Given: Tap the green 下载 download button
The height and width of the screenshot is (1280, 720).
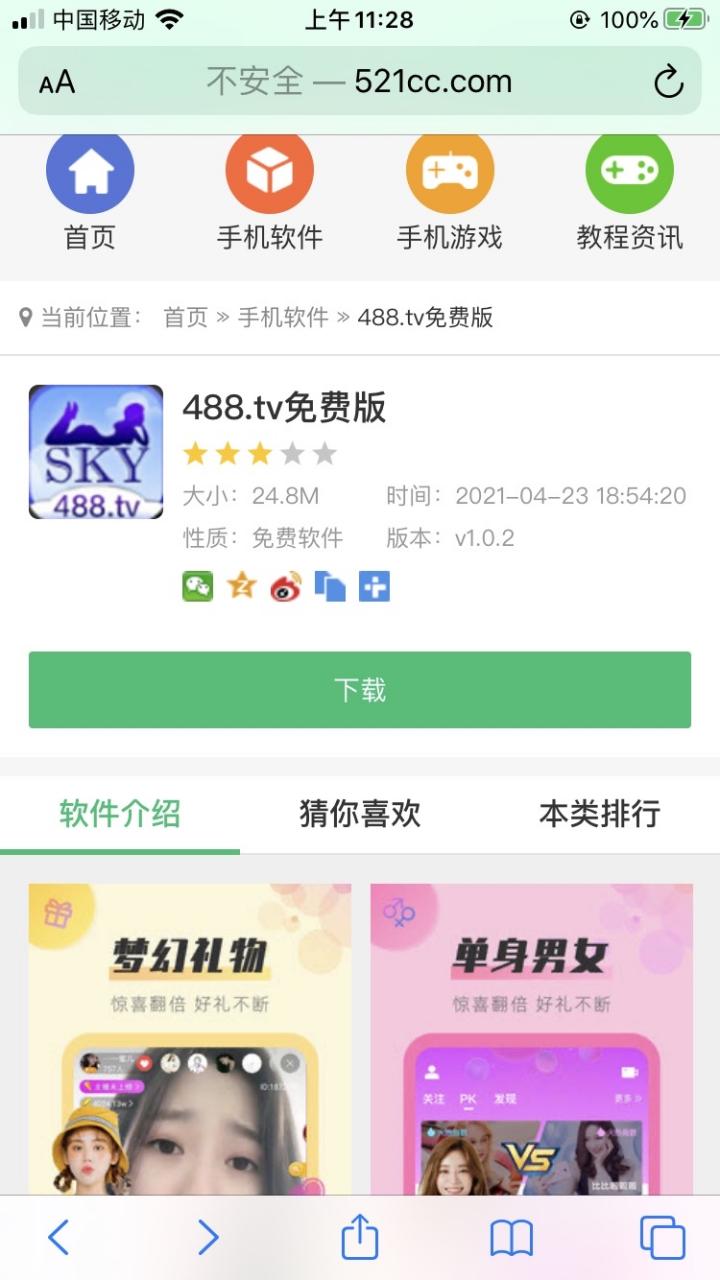Looking at the screenshot, I should [x=360, y=690].
